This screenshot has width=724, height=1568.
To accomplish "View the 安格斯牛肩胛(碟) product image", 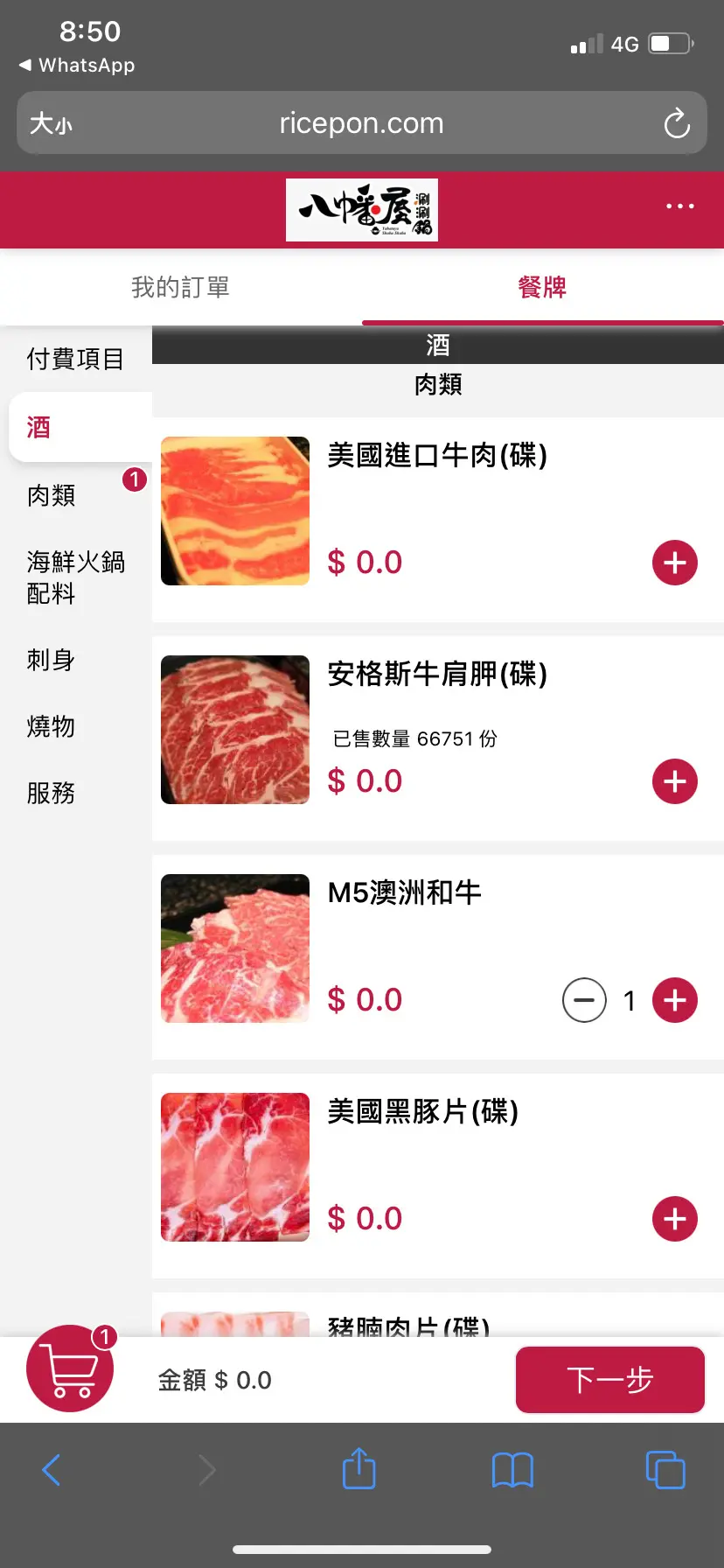I will click(x=235, y=730).
